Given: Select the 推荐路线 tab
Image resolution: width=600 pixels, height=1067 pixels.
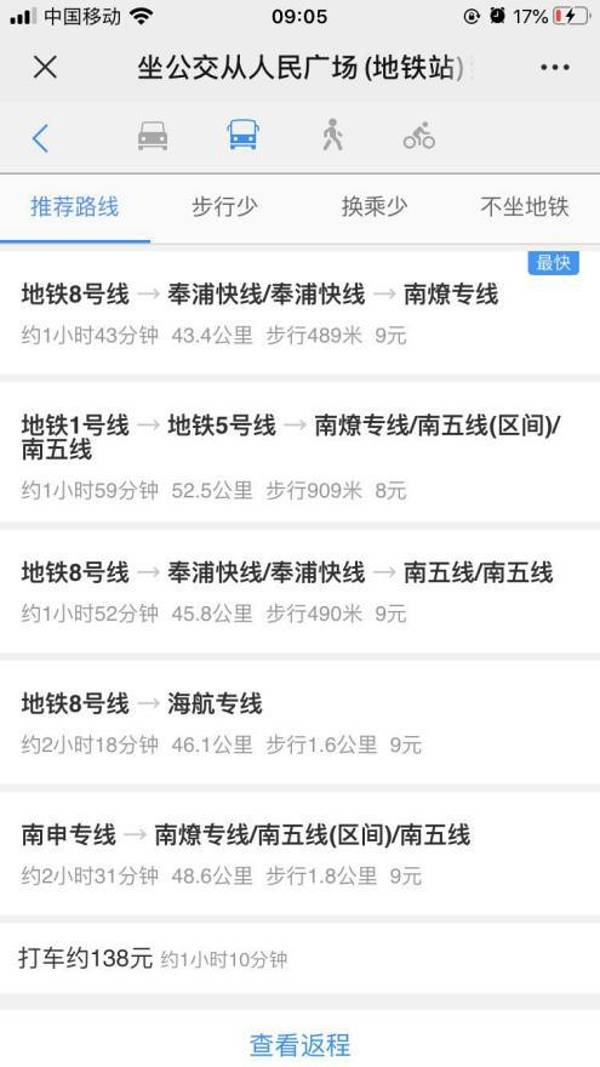Looking at the screenshot, I should [x=75, y=207].
